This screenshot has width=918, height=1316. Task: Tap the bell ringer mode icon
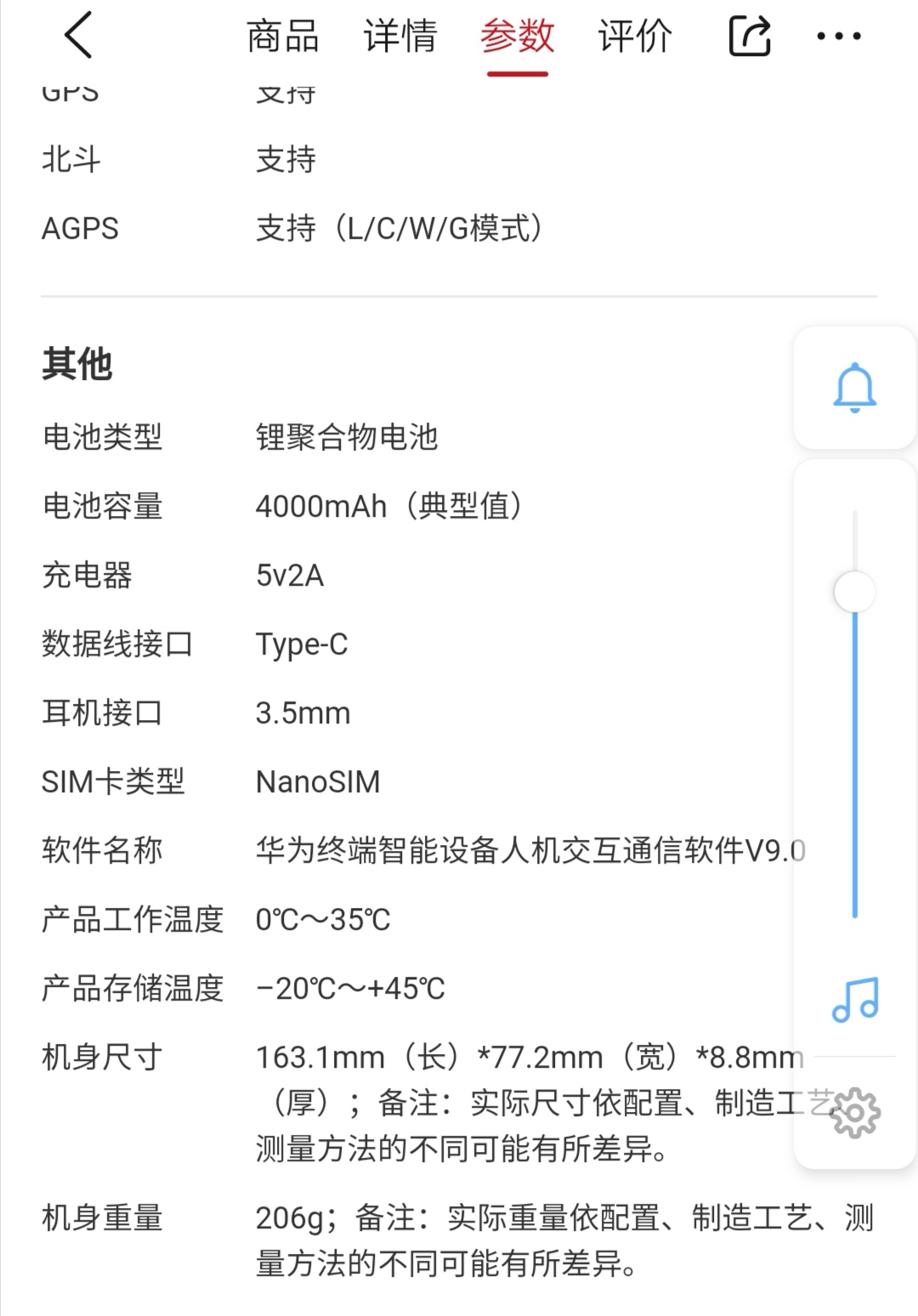[854, 388]
